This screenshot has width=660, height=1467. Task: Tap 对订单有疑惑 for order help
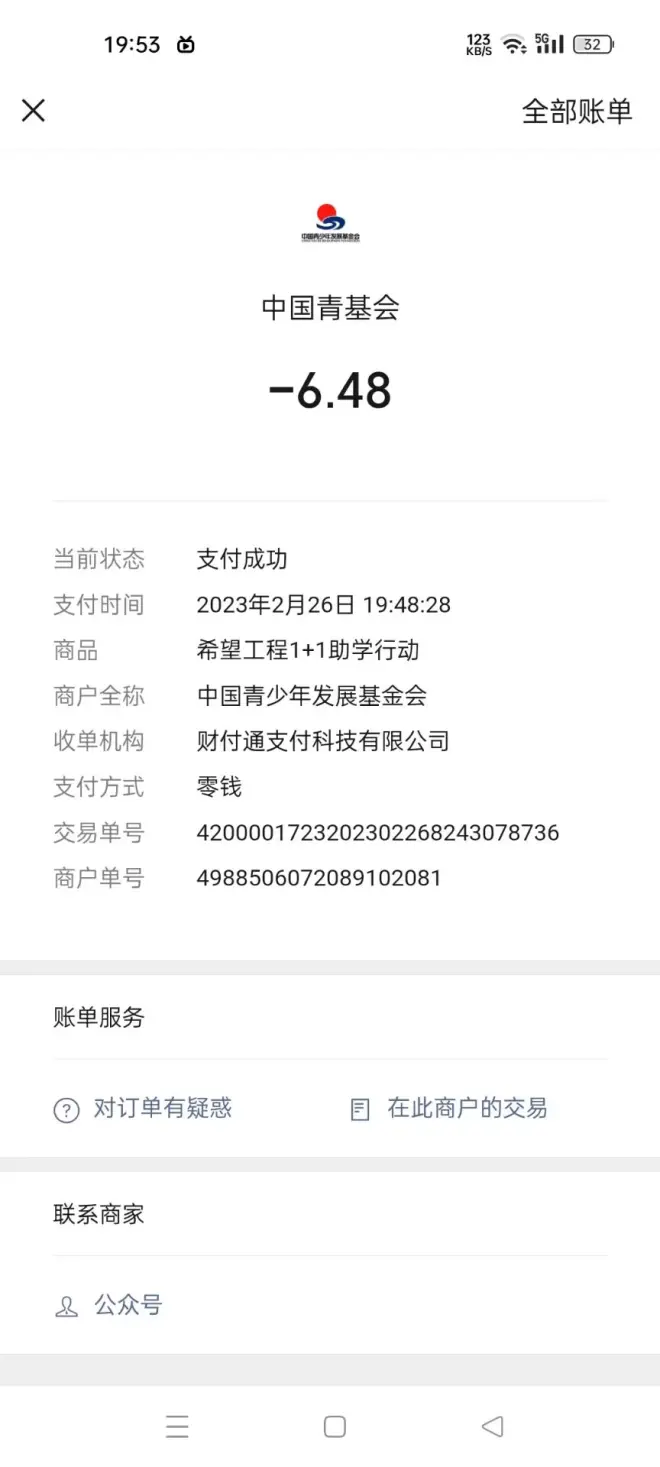(x=143, y=1108)
